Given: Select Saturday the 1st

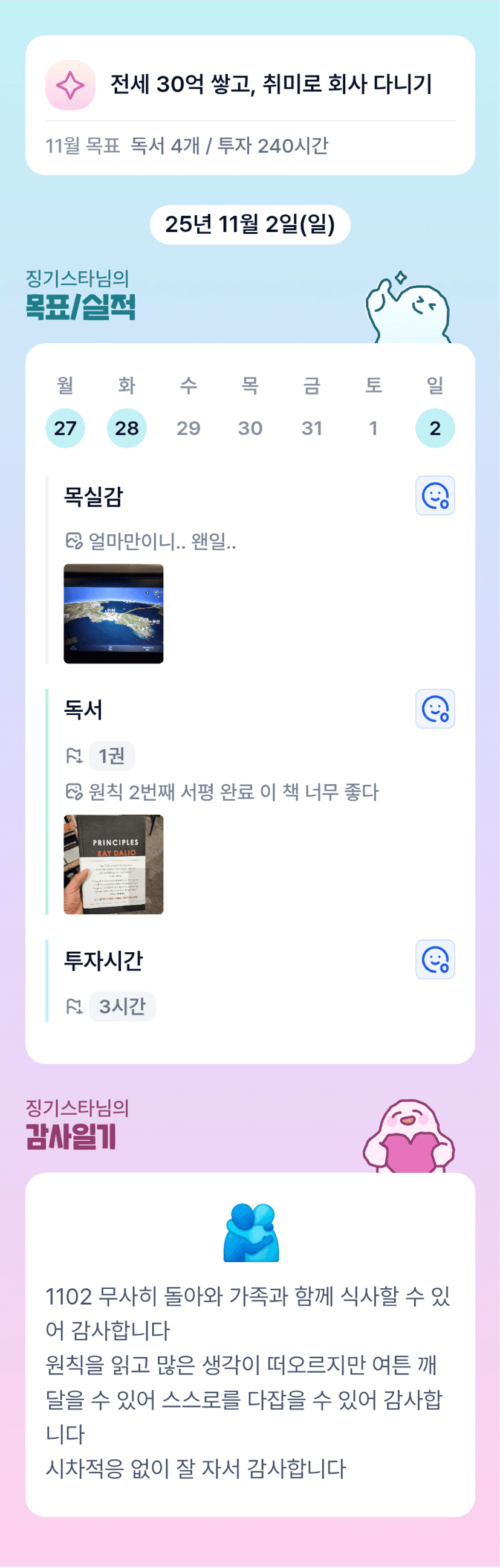Looking at the screenshot, I should [x=373, y=428].
